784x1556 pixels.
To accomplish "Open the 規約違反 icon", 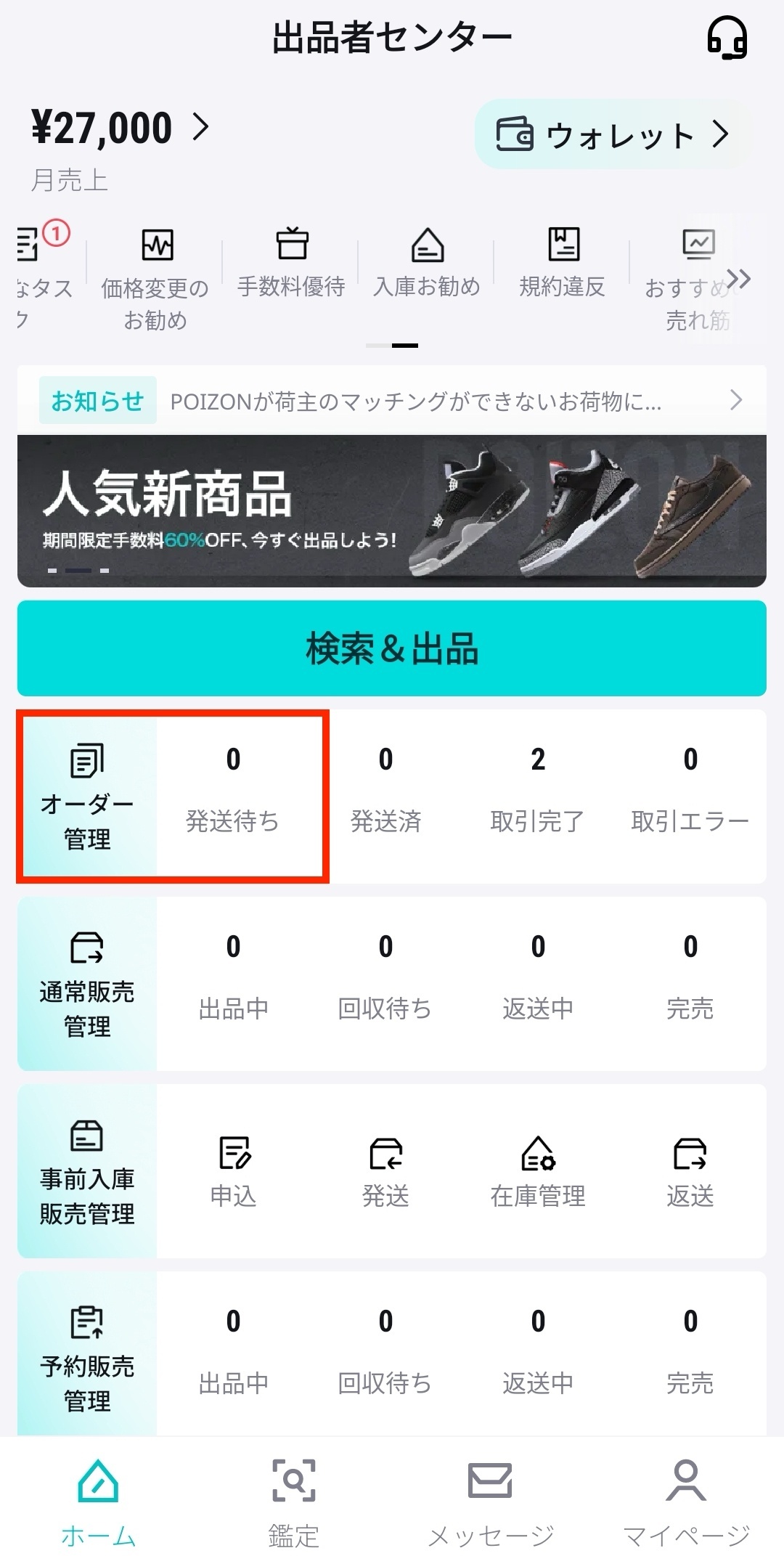I will tap(562, 244).
